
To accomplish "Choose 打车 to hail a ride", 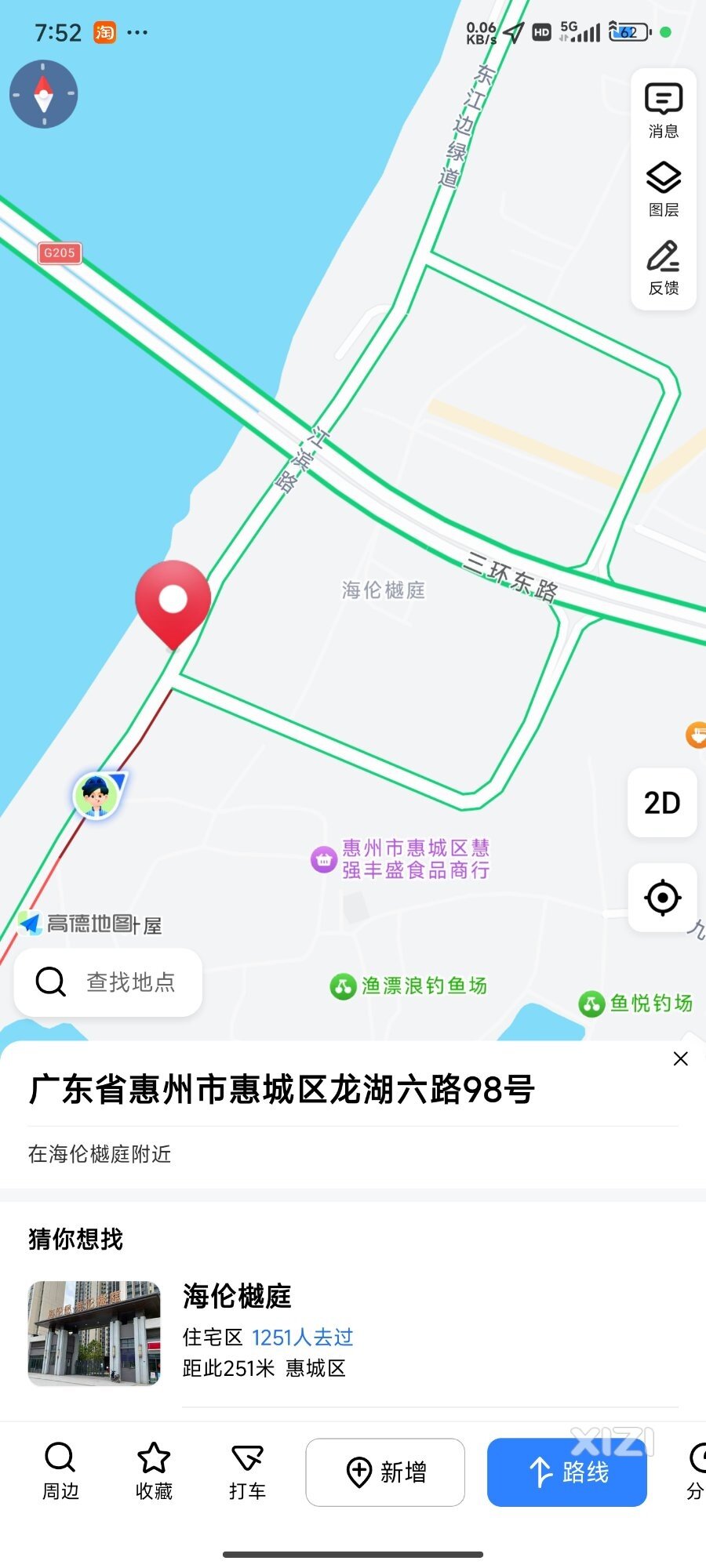I will 247,1472.
